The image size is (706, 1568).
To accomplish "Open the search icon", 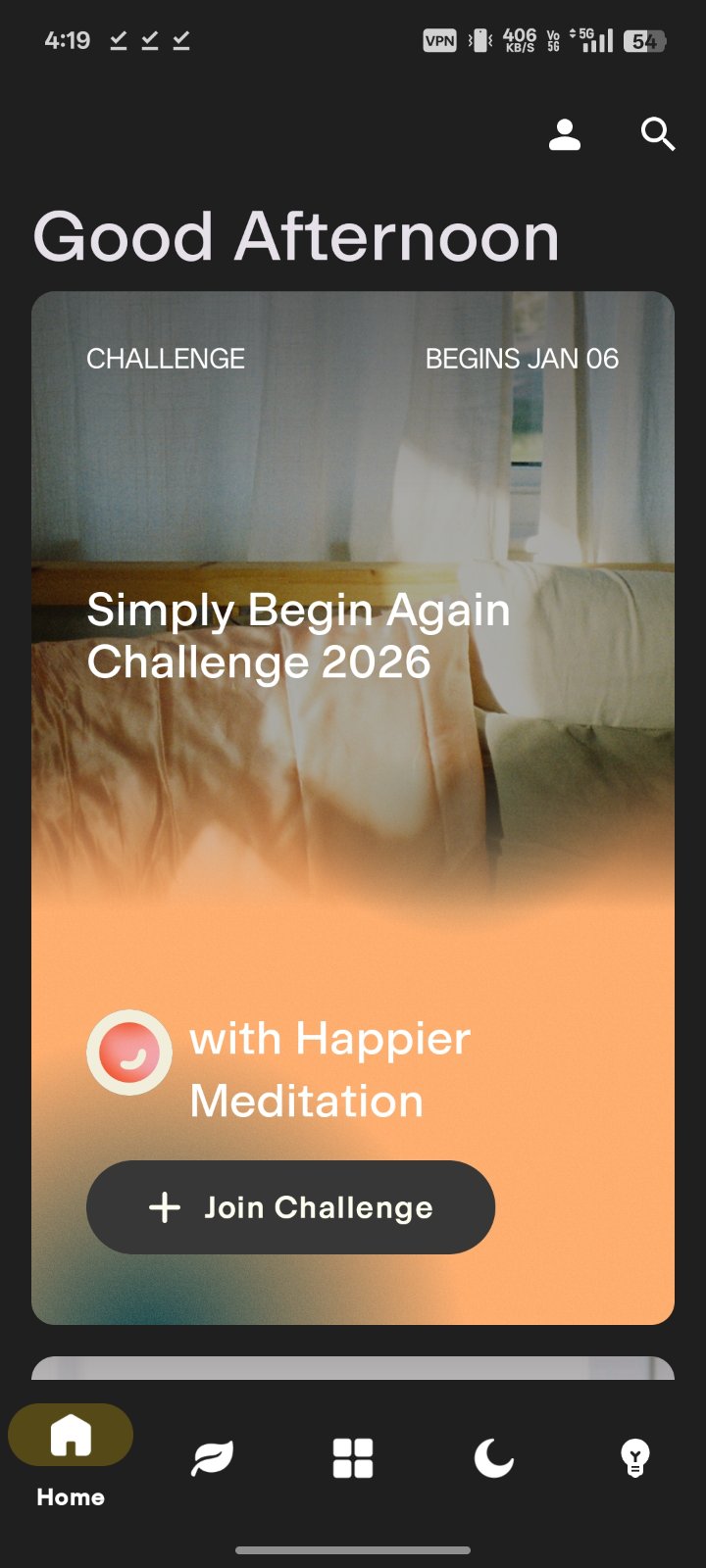I will (x=657, y=134).
